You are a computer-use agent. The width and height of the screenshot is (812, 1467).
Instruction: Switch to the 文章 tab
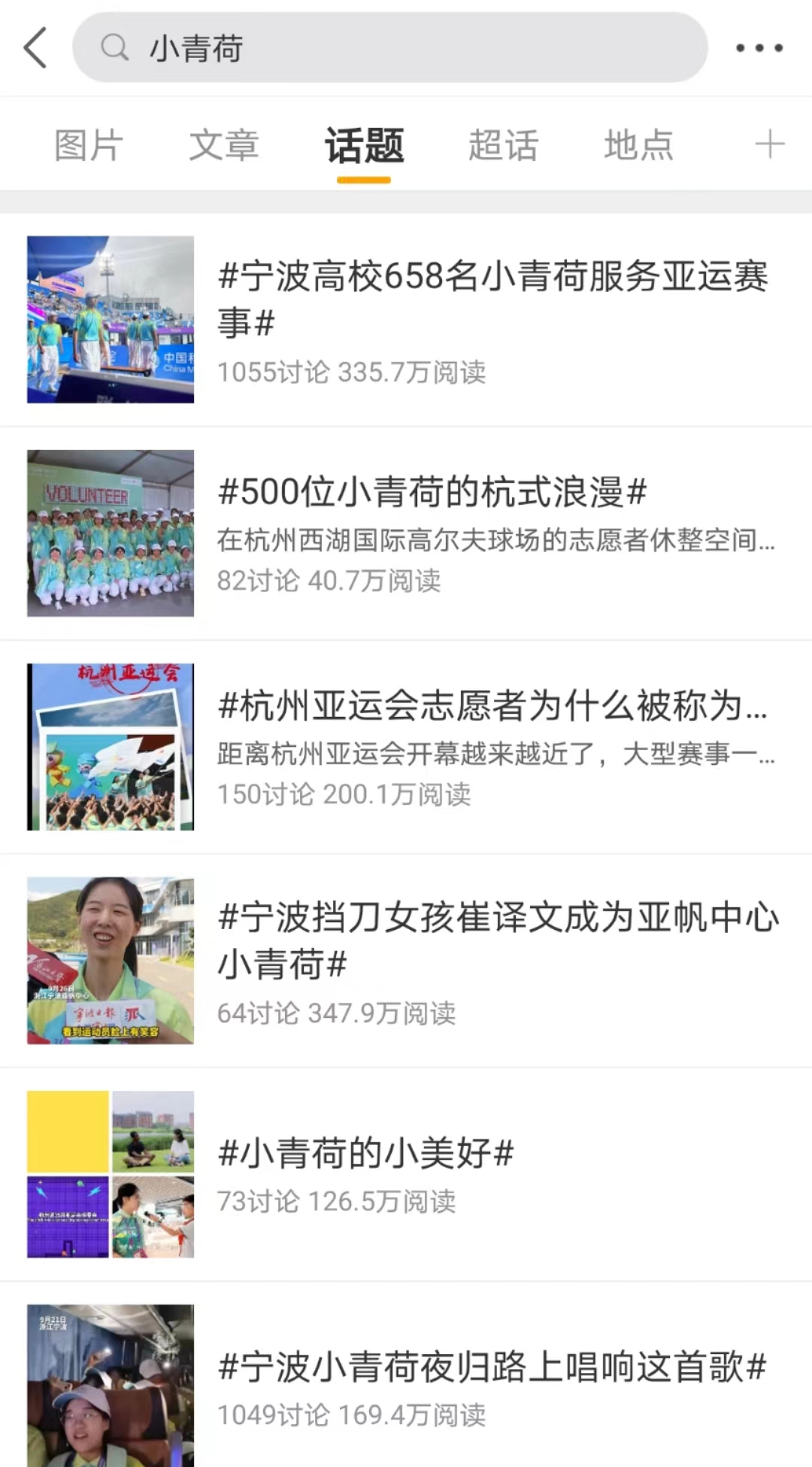click(x=224, y=145)
